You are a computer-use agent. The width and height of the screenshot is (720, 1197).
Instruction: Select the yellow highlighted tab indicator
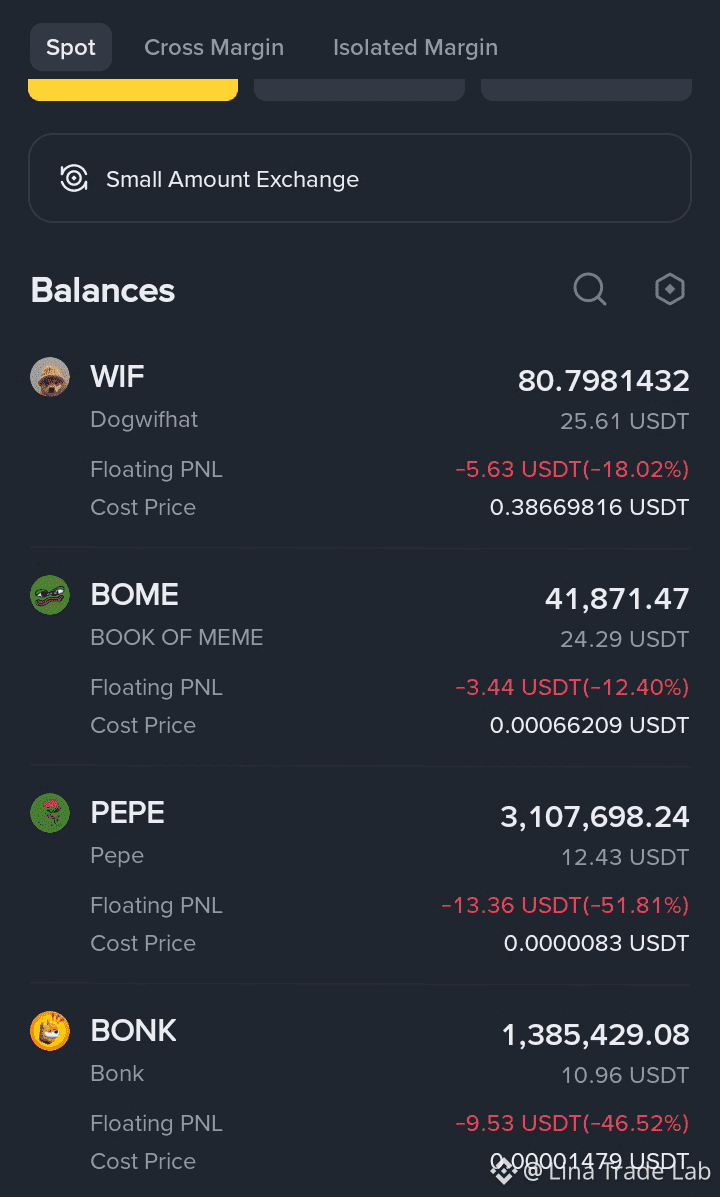(132, 90)
